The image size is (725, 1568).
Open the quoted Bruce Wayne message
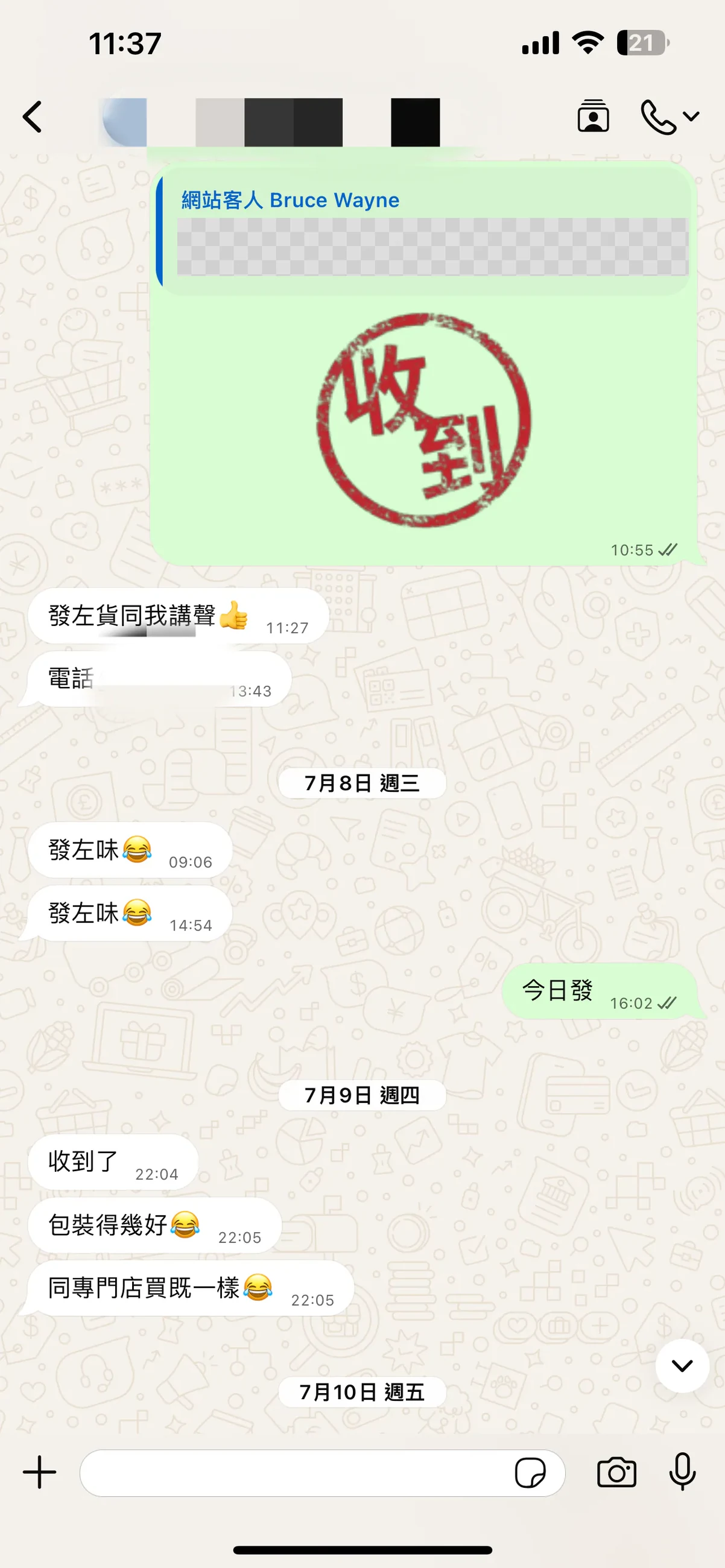(x=423, y=230)
